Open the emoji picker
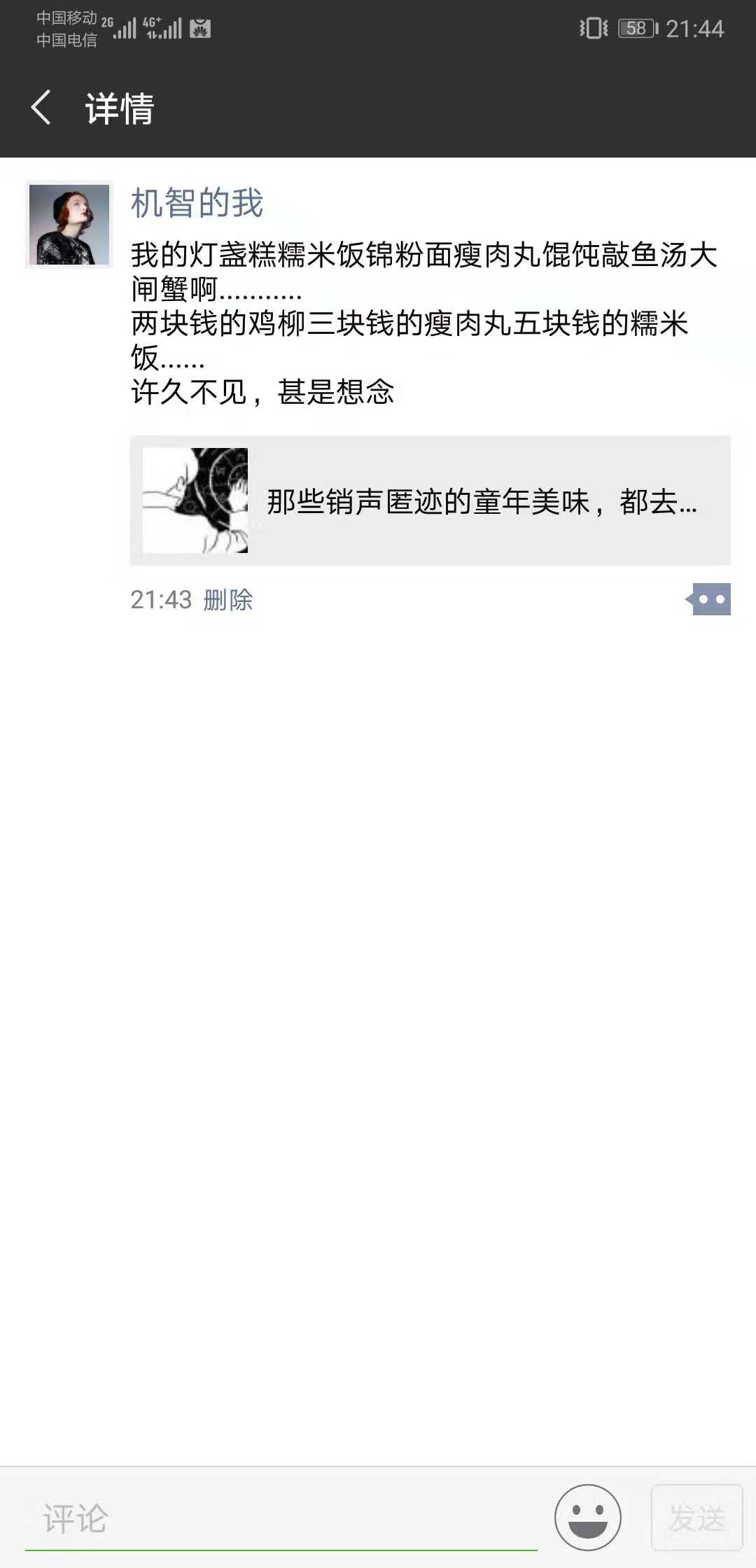 coord(587,1517)
